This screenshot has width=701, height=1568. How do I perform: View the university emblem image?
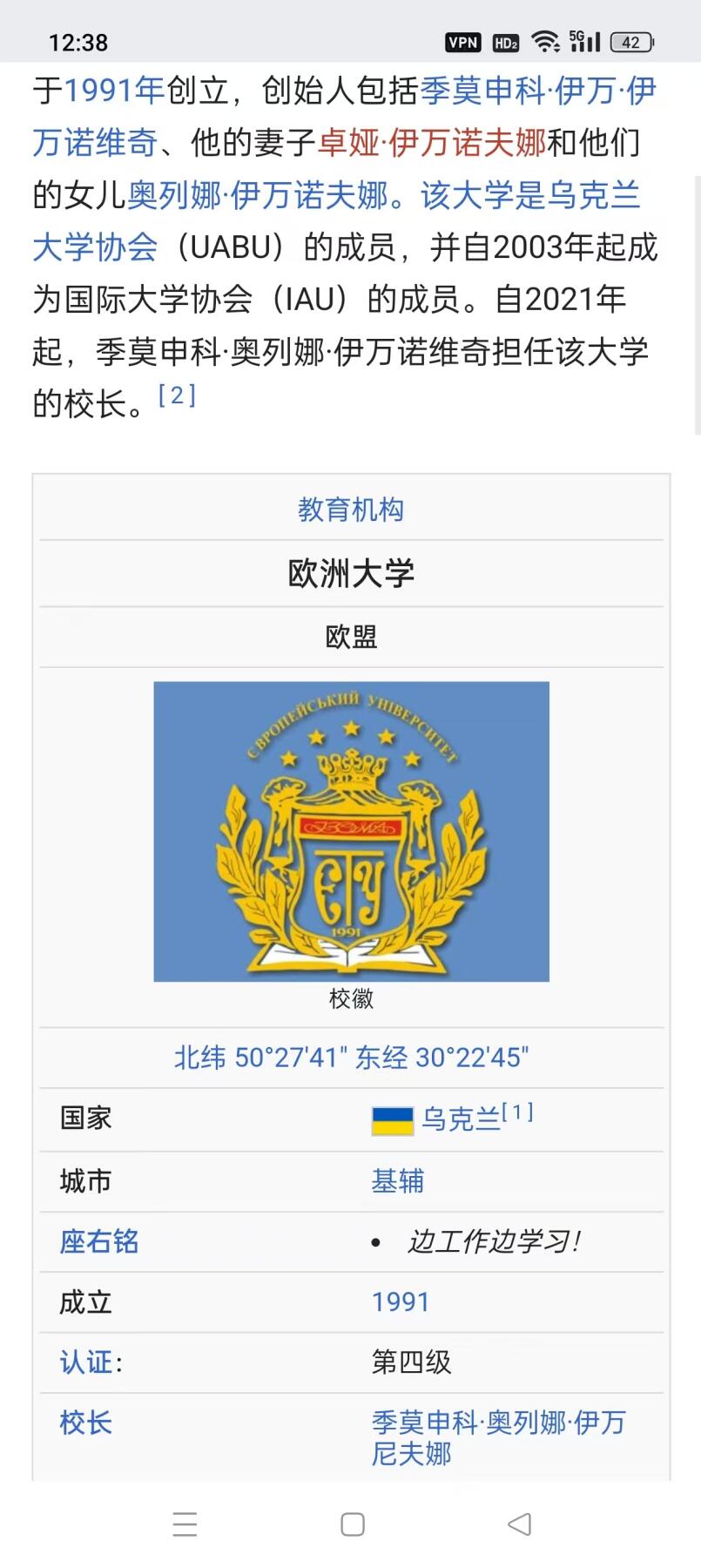pyautogui.click(x=351, y=831)
